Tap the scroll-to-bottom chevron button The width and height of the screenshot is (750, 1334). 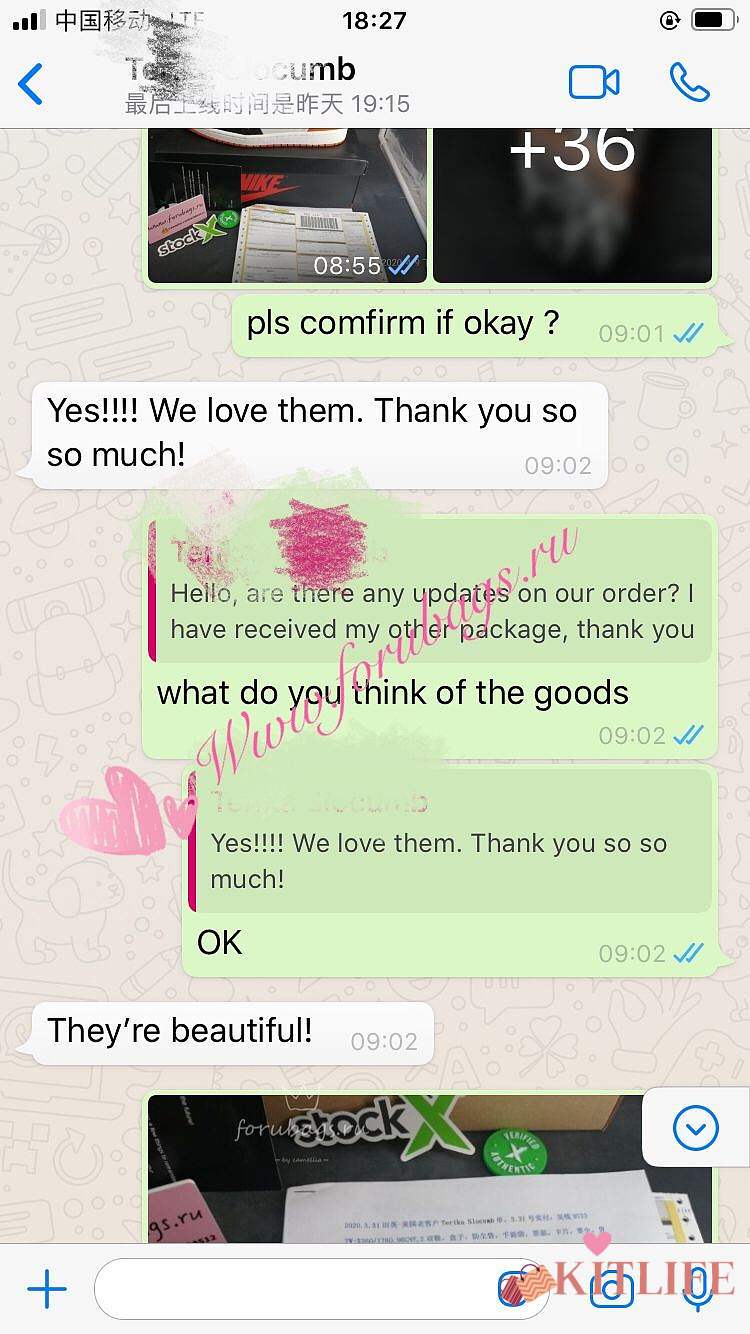click(695, 1129)
